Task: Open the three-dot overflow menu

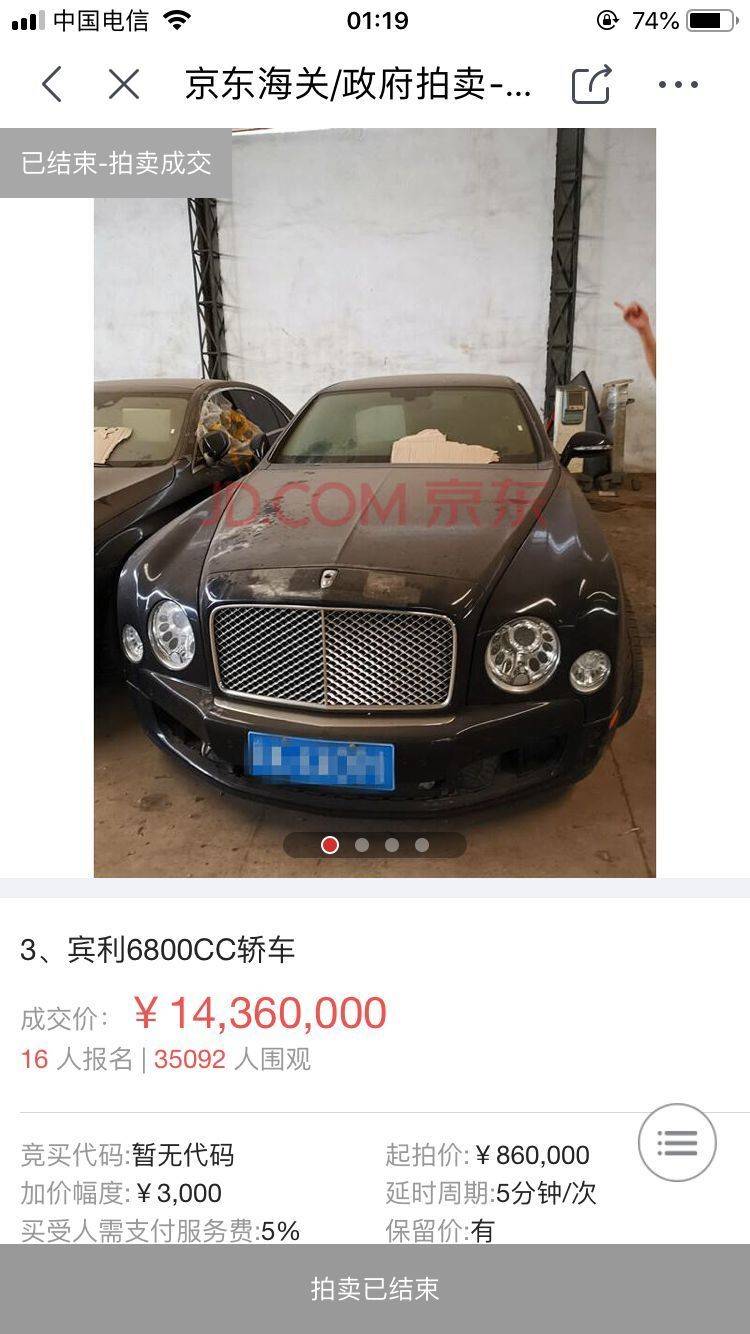Action: [678, 84]
